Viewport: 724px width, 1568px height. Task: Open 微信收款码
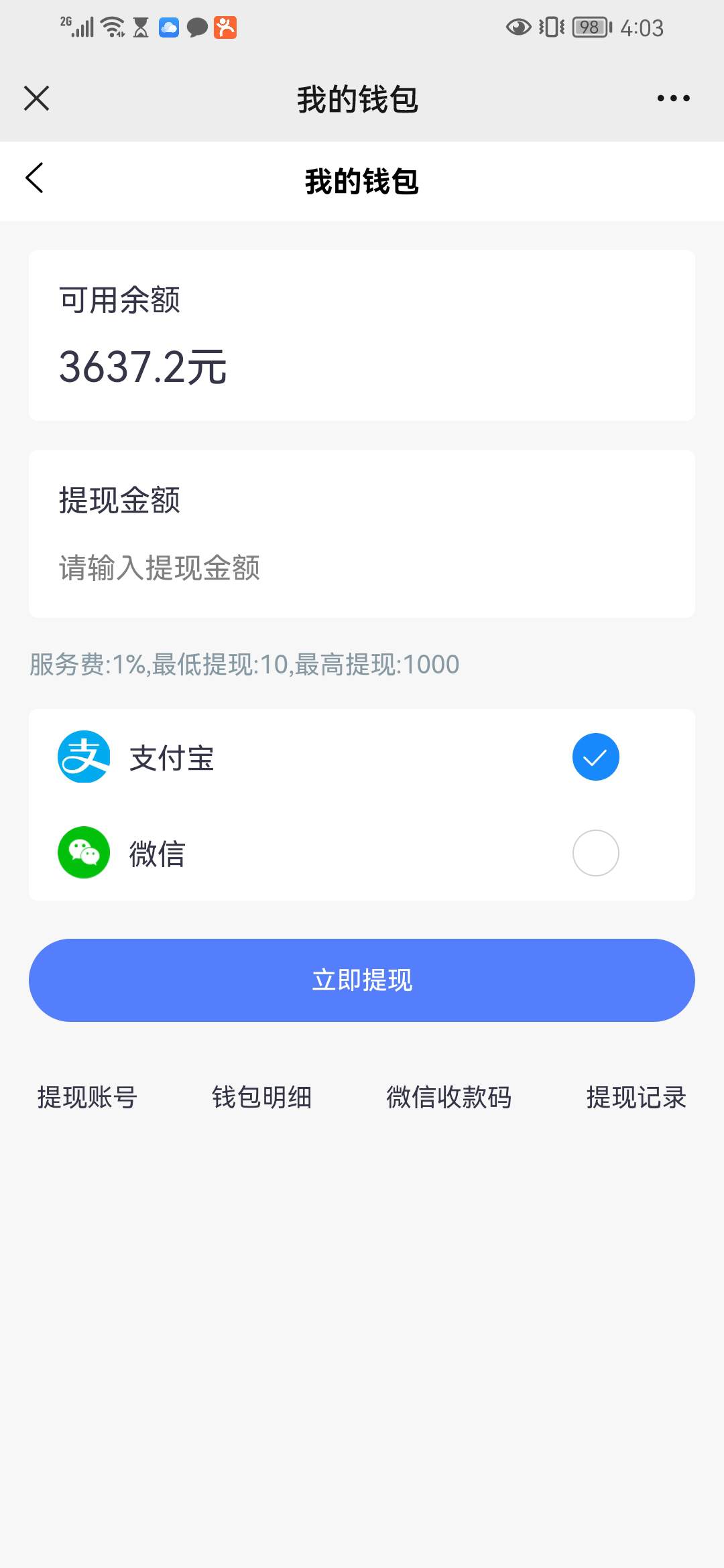coord(449,1098)
